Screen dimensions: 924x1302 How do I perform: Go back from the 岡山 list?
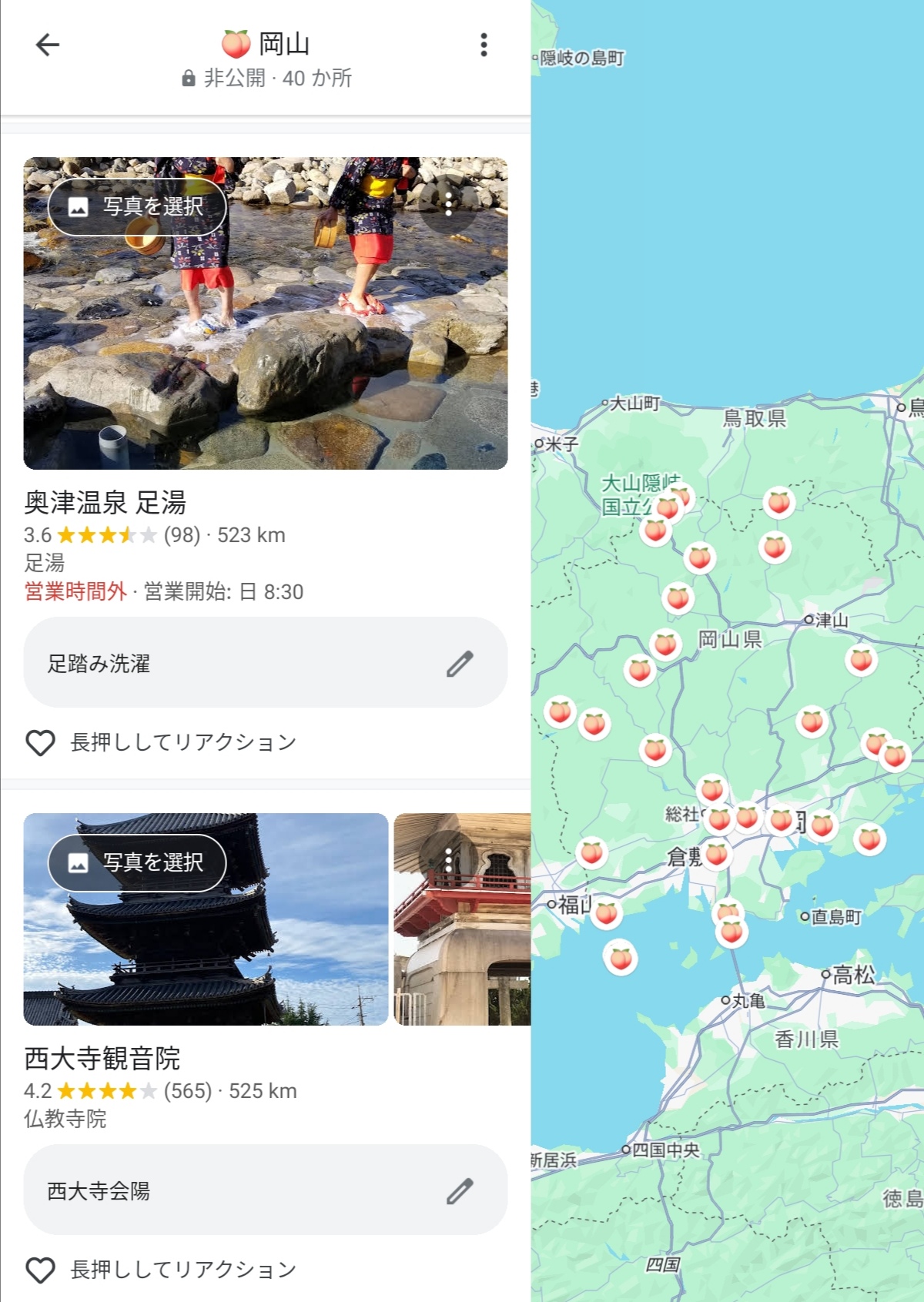coord(48,45)
